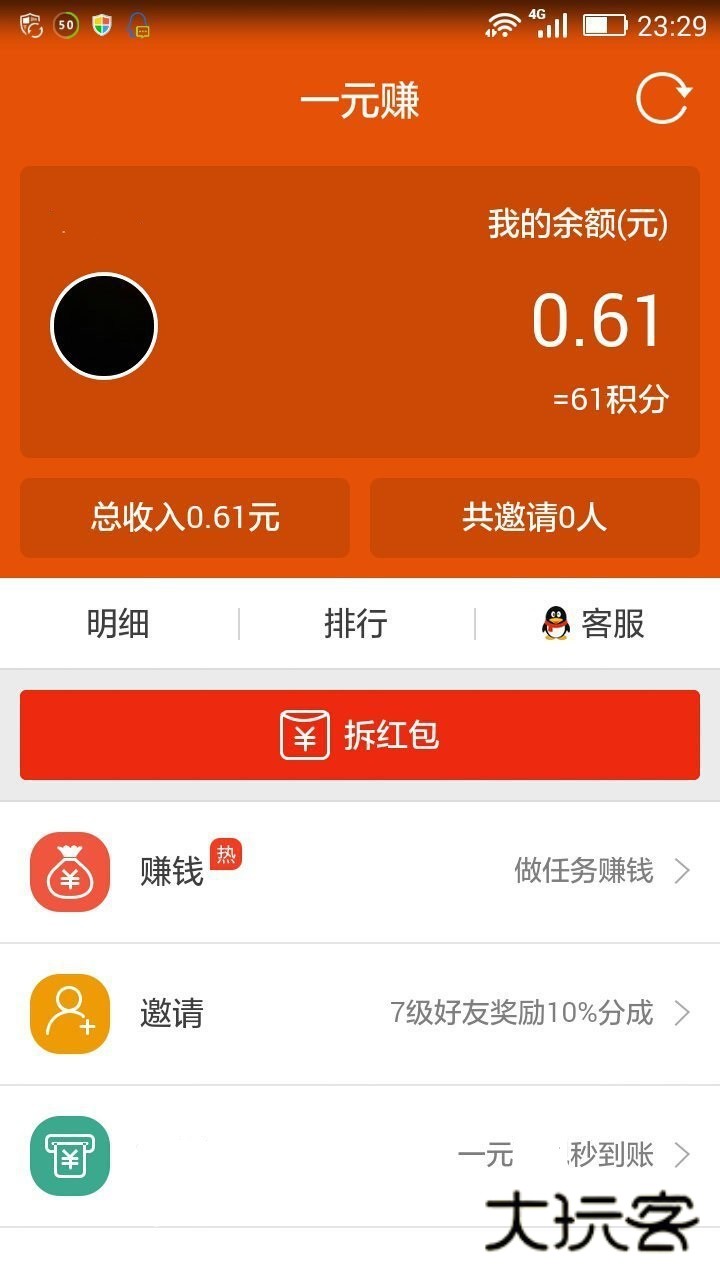Click the black circular profile avatar
720x1280 pixels.
pyautogui.click(x=104, y=326)
